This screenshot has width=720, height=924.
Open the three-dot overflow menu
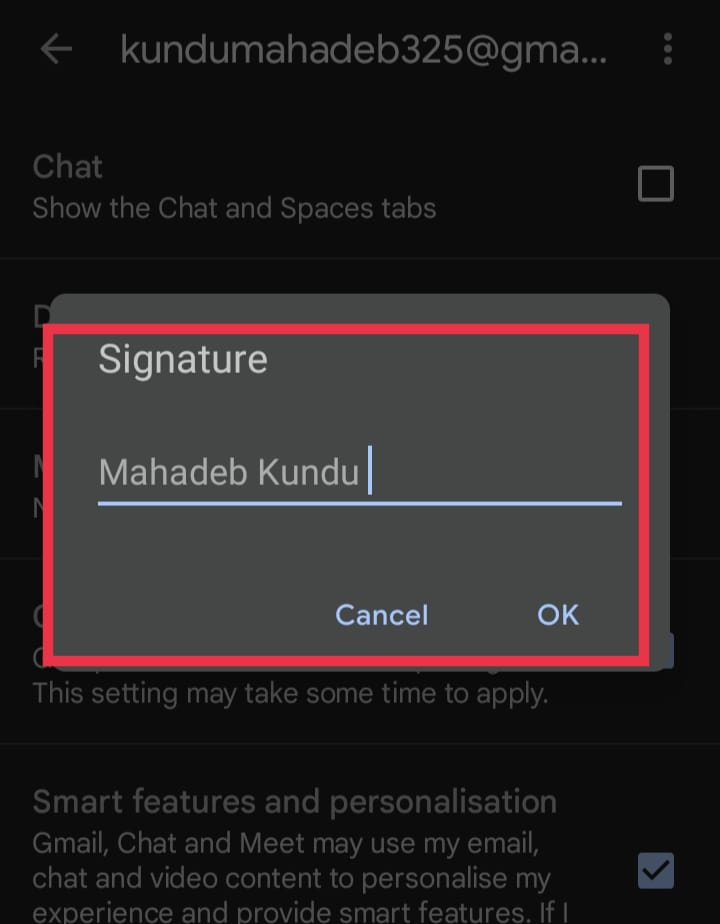coord(667,48)
